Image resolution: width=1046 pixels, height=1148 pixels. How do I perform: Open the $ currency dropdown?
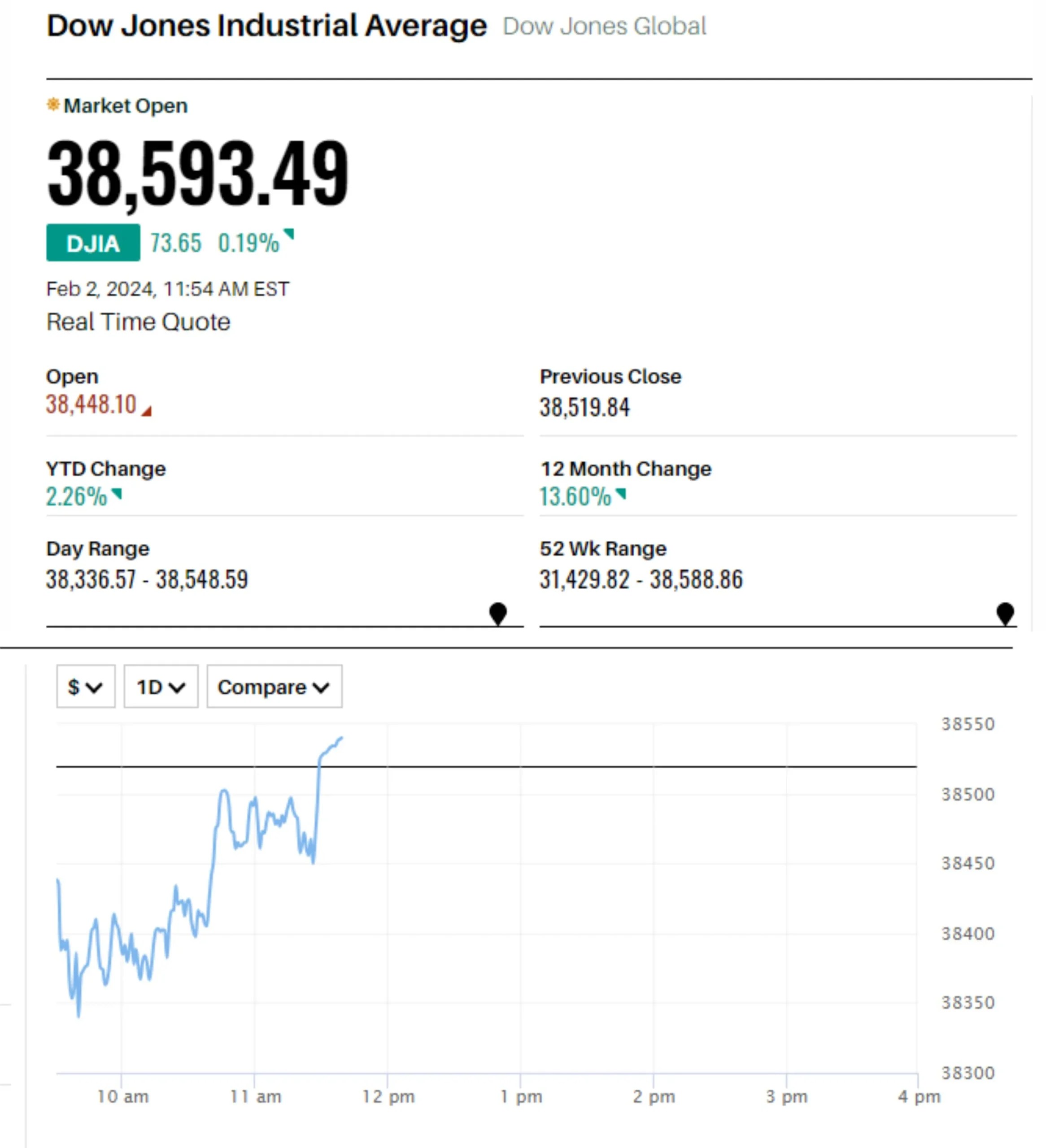click(86, 687)
